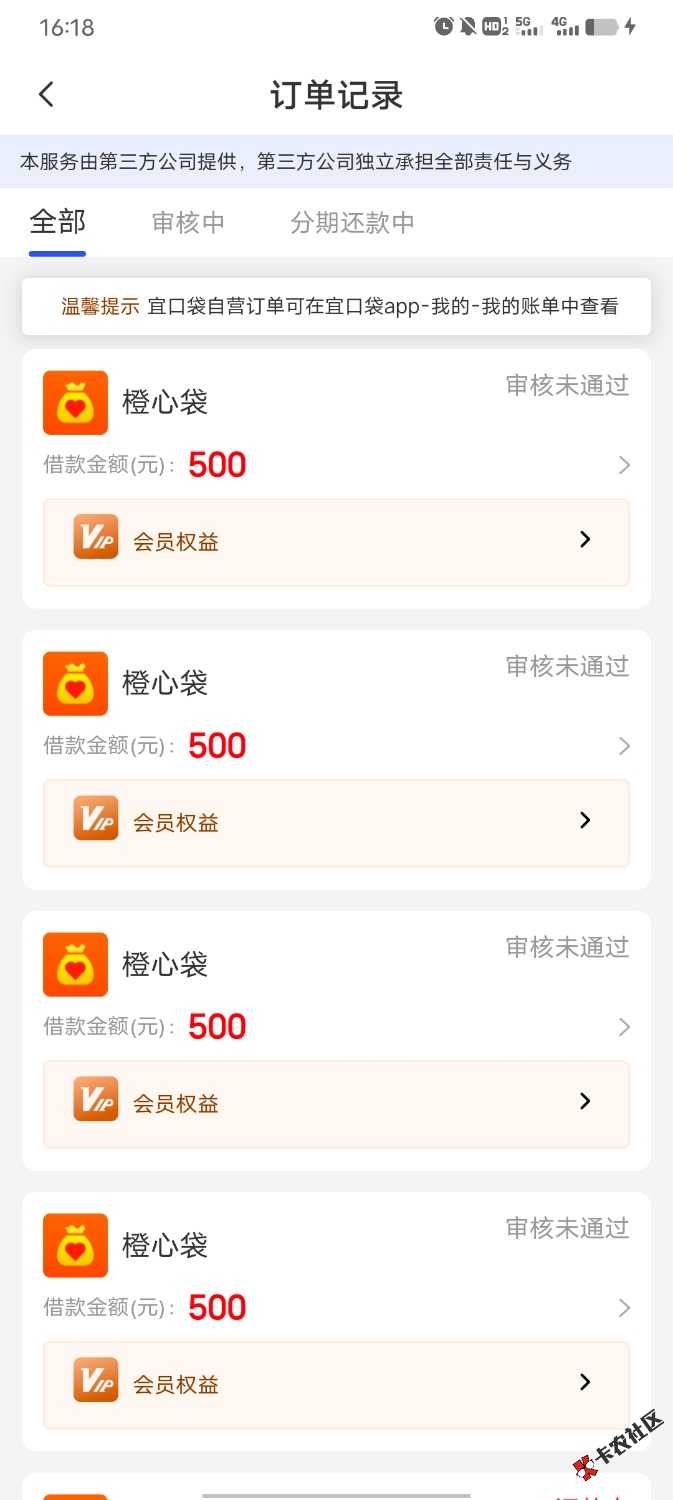Screen dimensions: 673x1500
Task: Open the 分期还款中 tab
Action: coord(352,222)
